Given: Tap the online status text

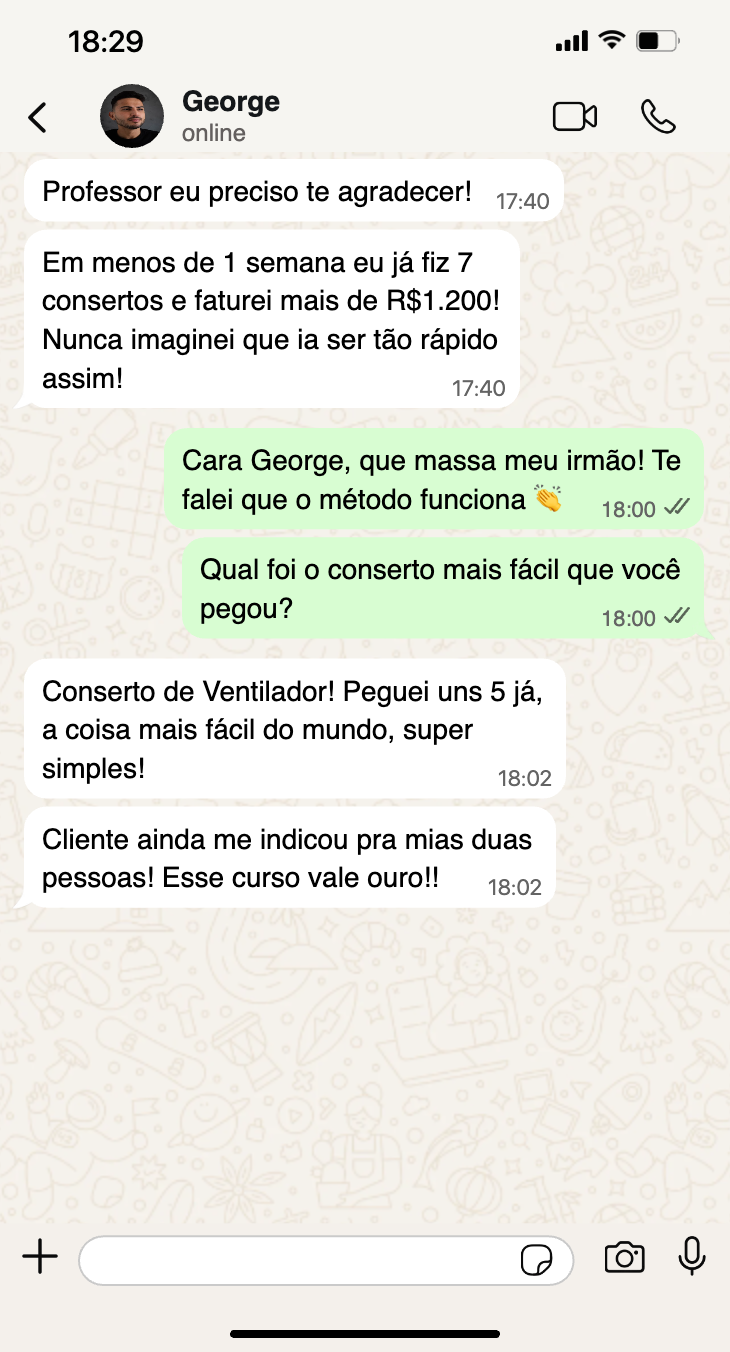Looking at the screenshot, I should coord(212,131).
